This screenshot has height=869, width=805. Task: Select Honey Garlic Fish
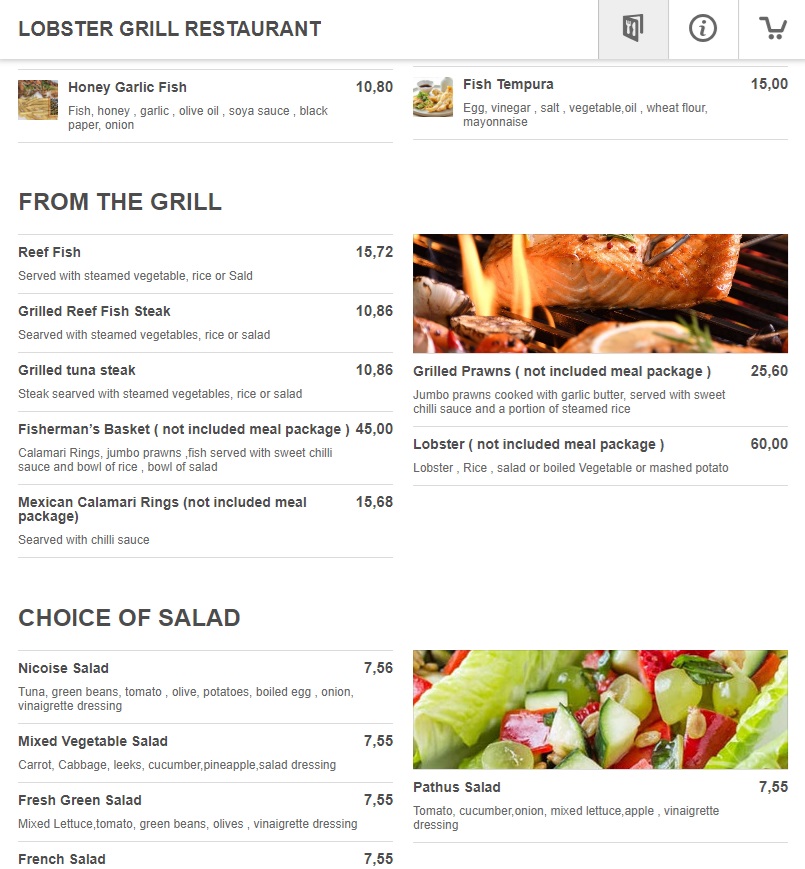point(127,88)
